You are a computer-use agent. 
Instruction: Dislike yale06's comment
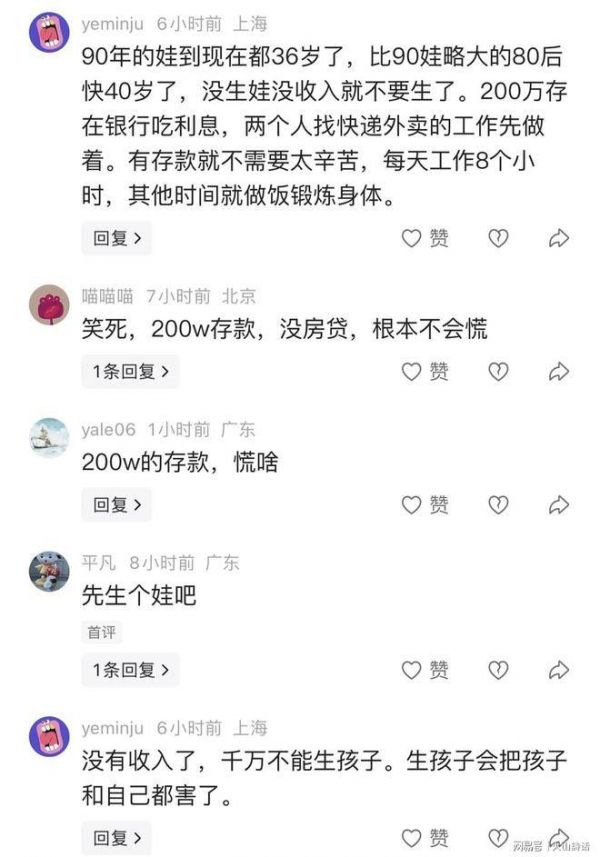coord(497,505)
